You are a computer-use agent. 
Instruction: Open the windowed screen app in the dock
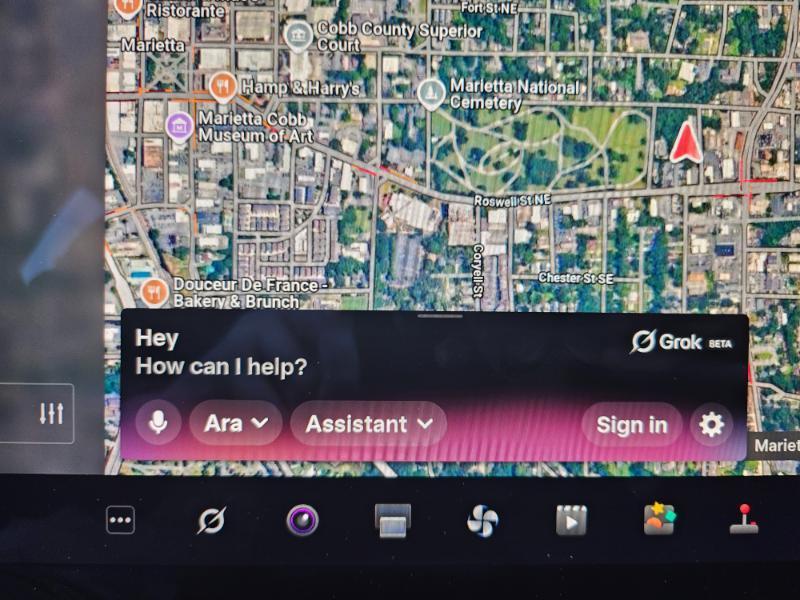(393, 520)
